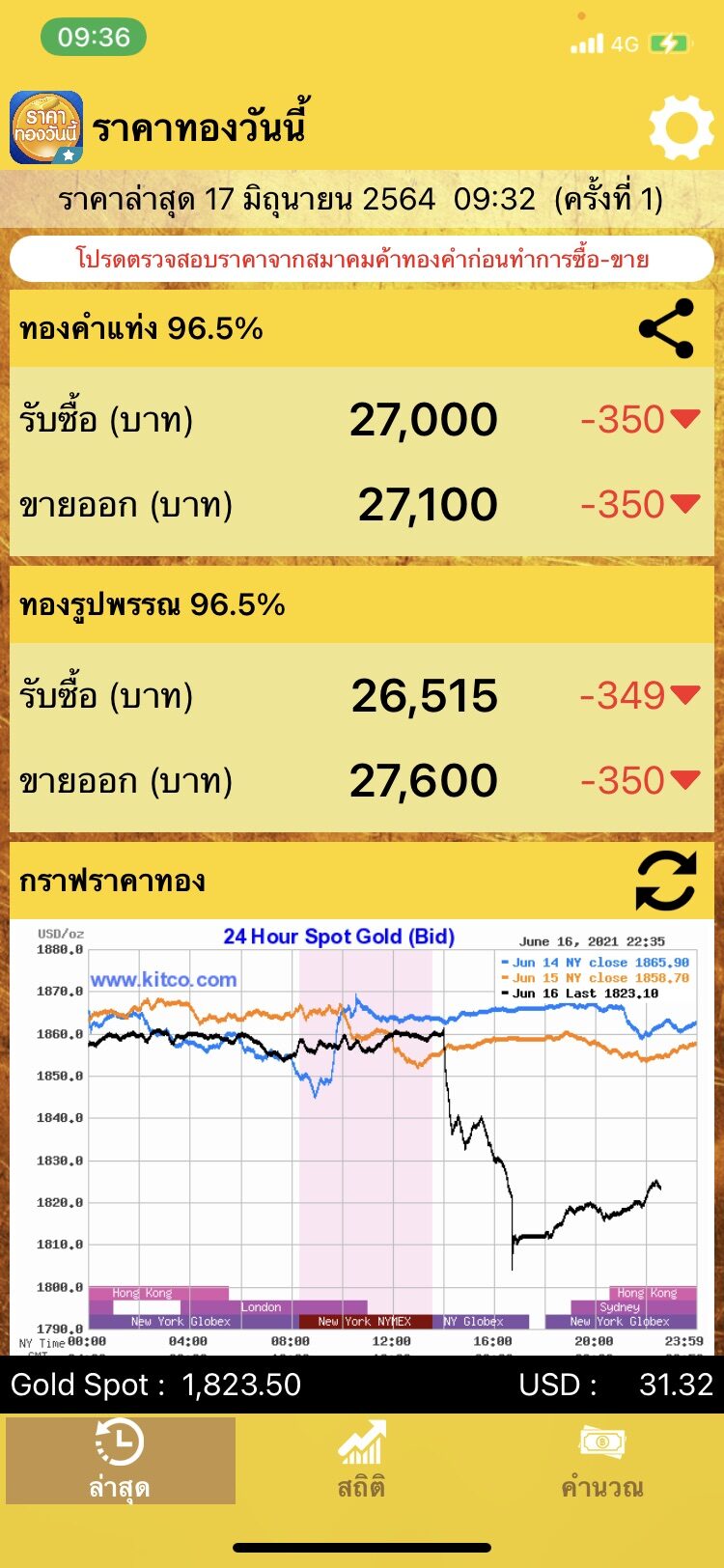Switch to the สถิติ tab
The image size is (724, 1568).
[x=361, y=1460]
